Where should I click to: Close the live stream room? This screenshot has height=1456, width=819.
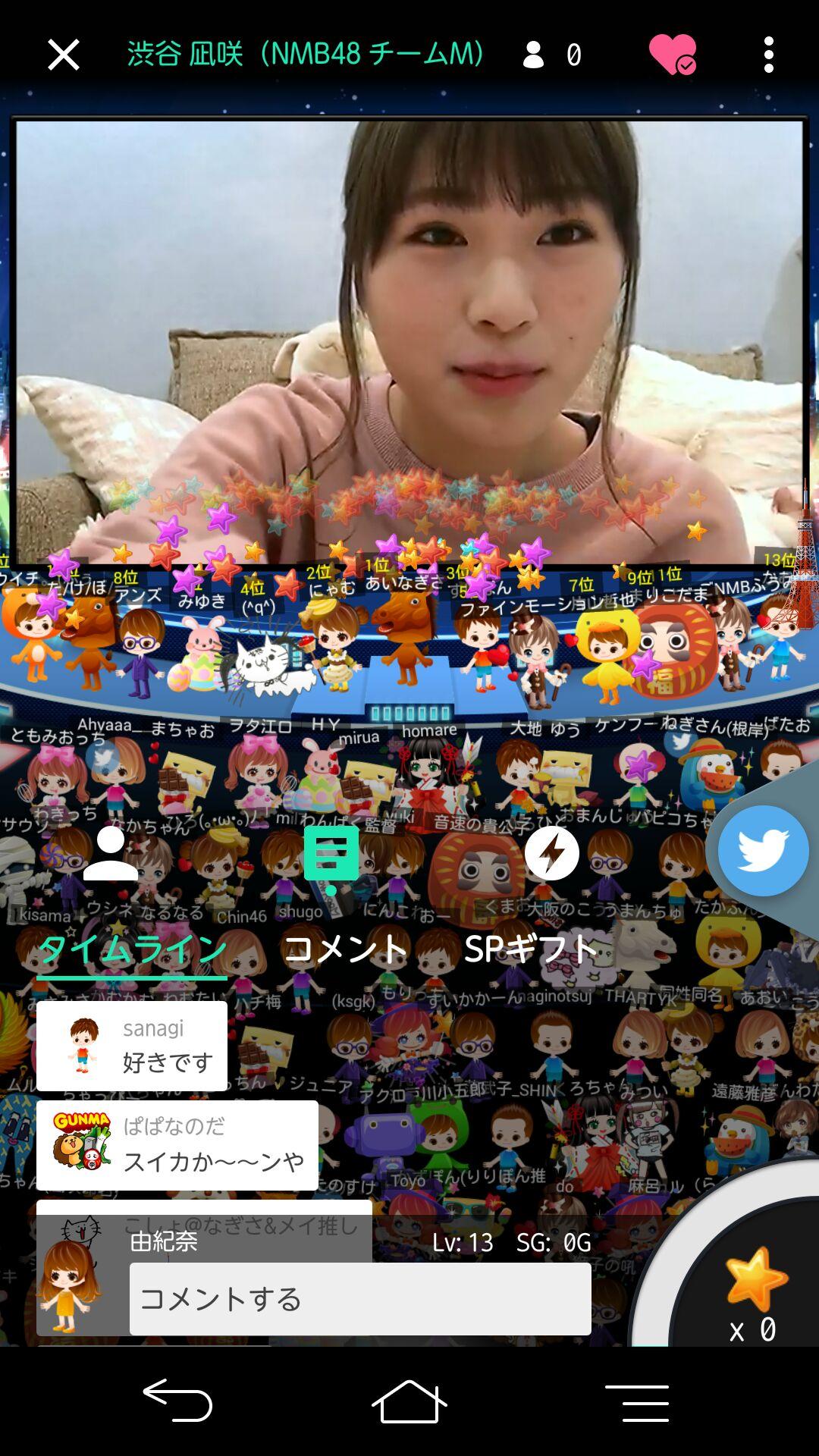click(x=63, y=55)
